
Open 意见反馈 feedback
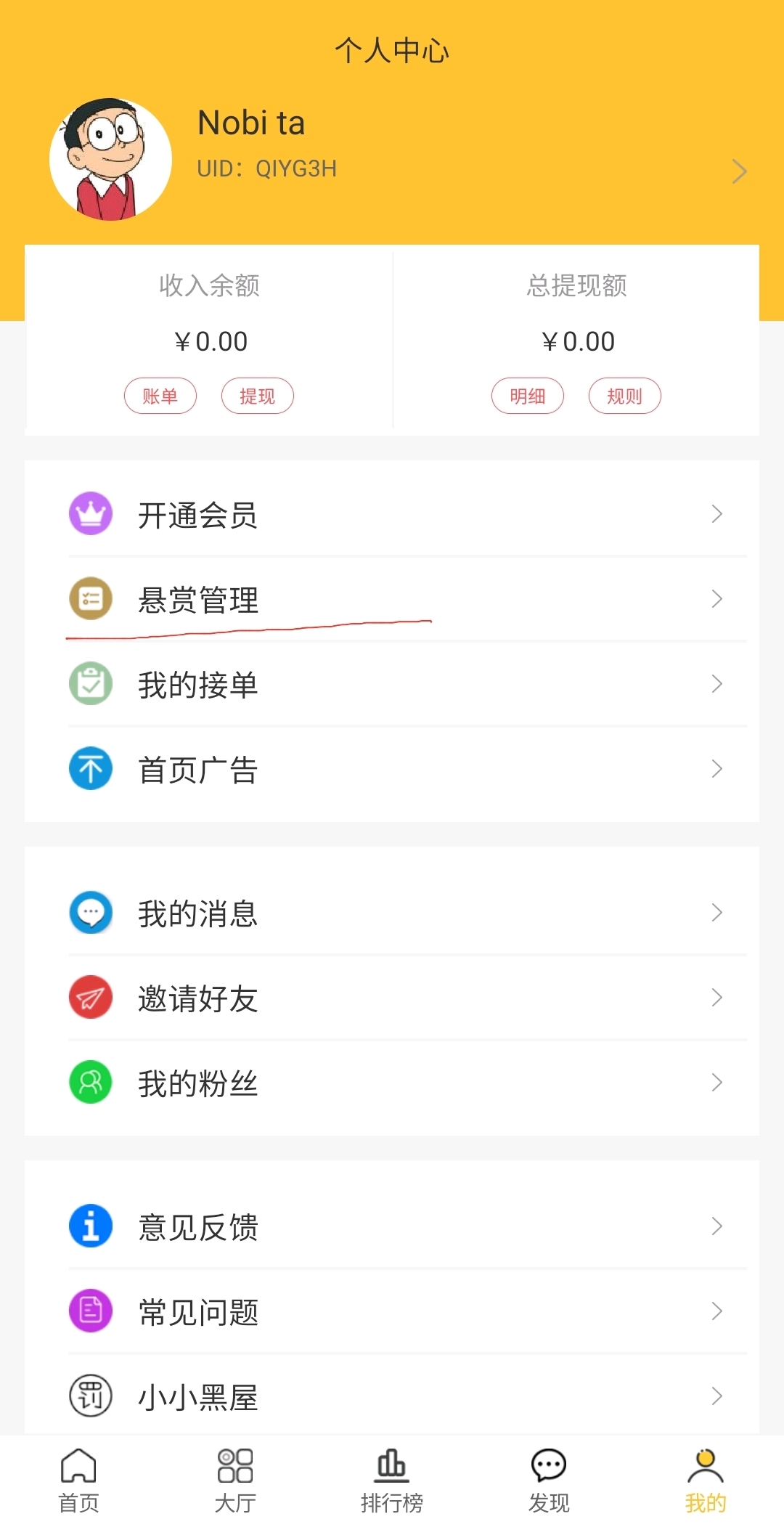392,1226
